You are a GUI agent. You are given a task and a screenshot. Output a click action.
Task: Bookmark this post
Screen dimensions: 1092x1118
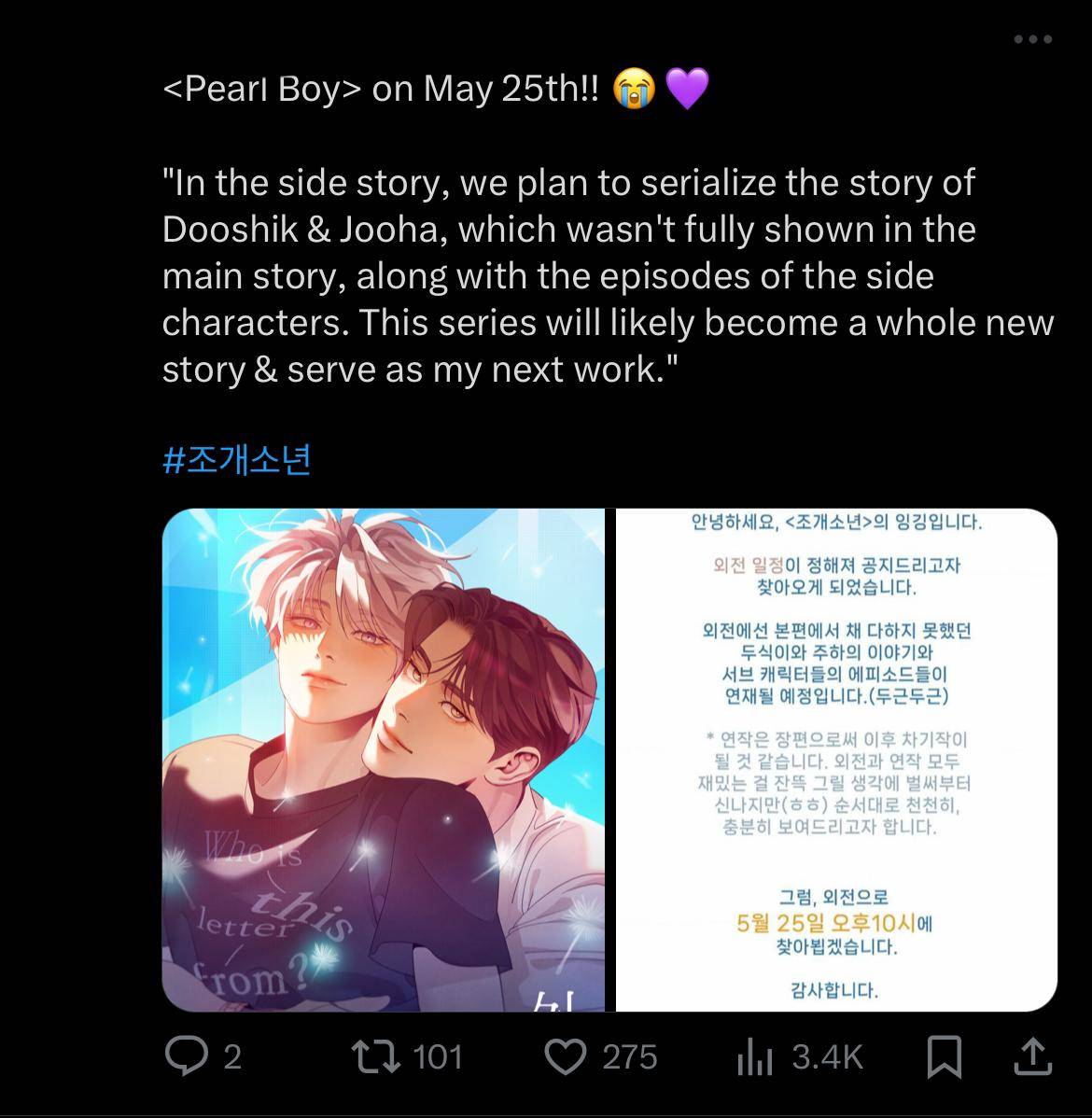[945, 1056]
